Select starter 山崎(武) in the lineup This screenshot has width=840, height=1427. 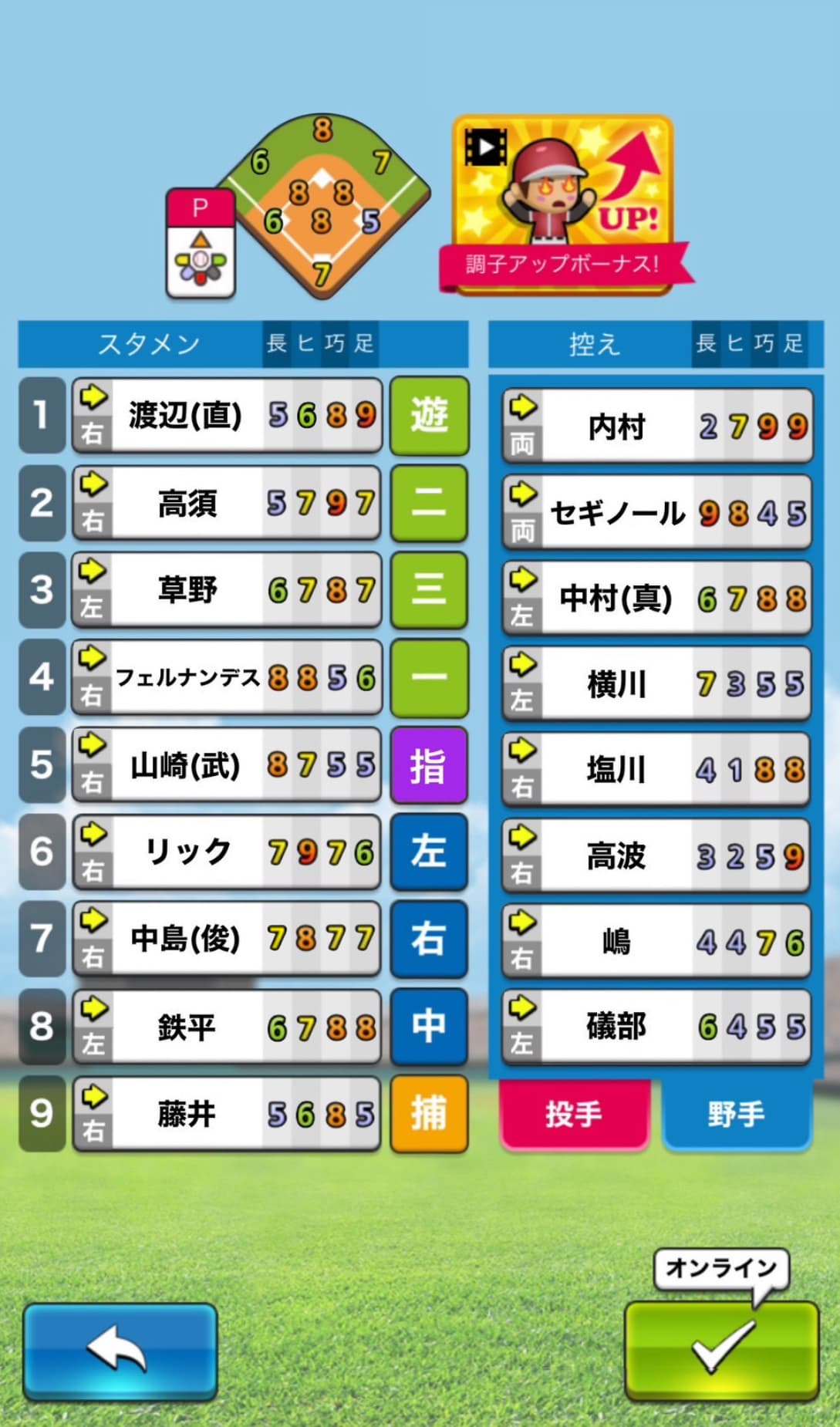[x=227, y=765]
